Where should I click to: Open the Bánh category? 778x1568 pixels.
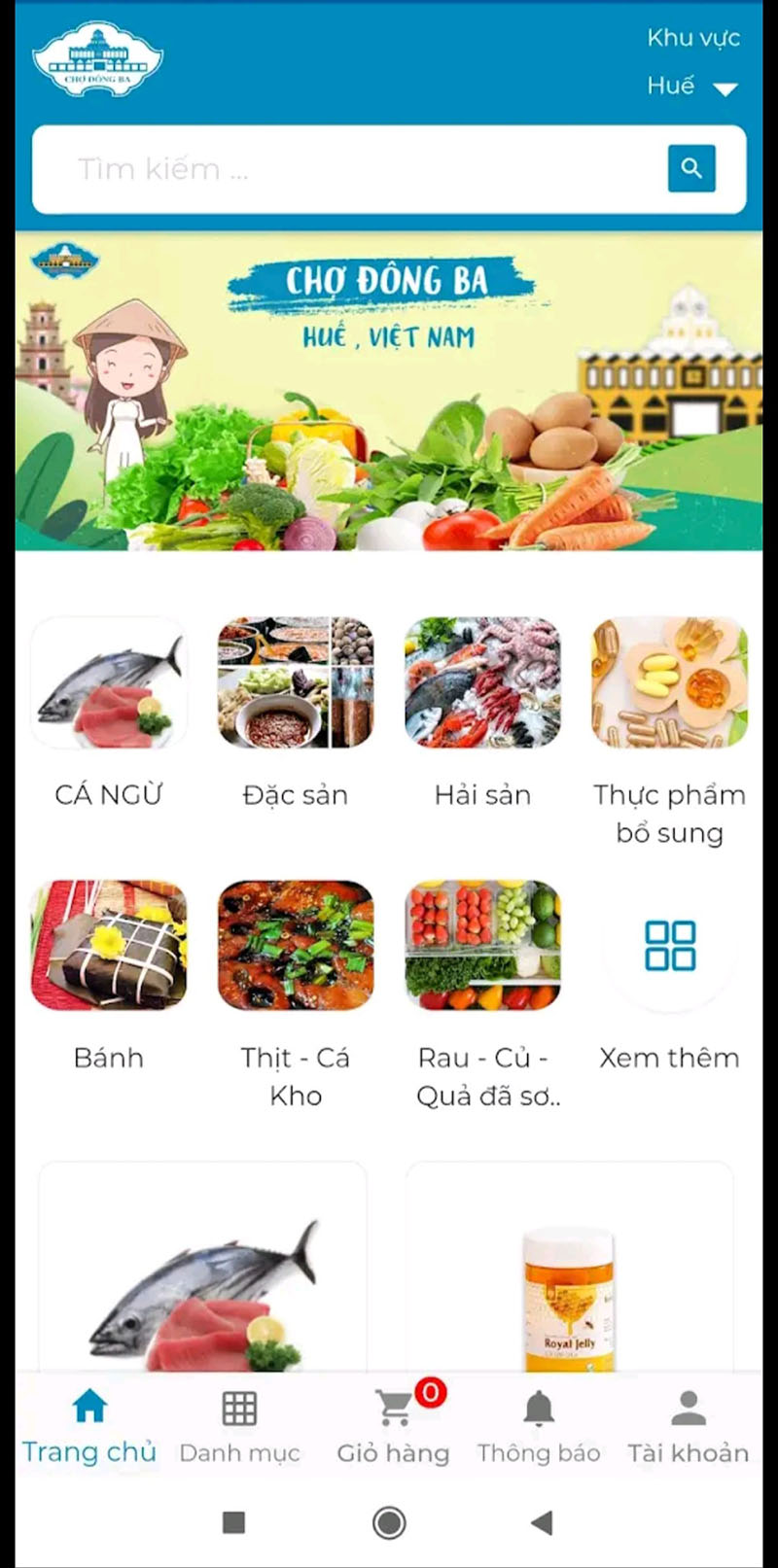coord(109,946)
